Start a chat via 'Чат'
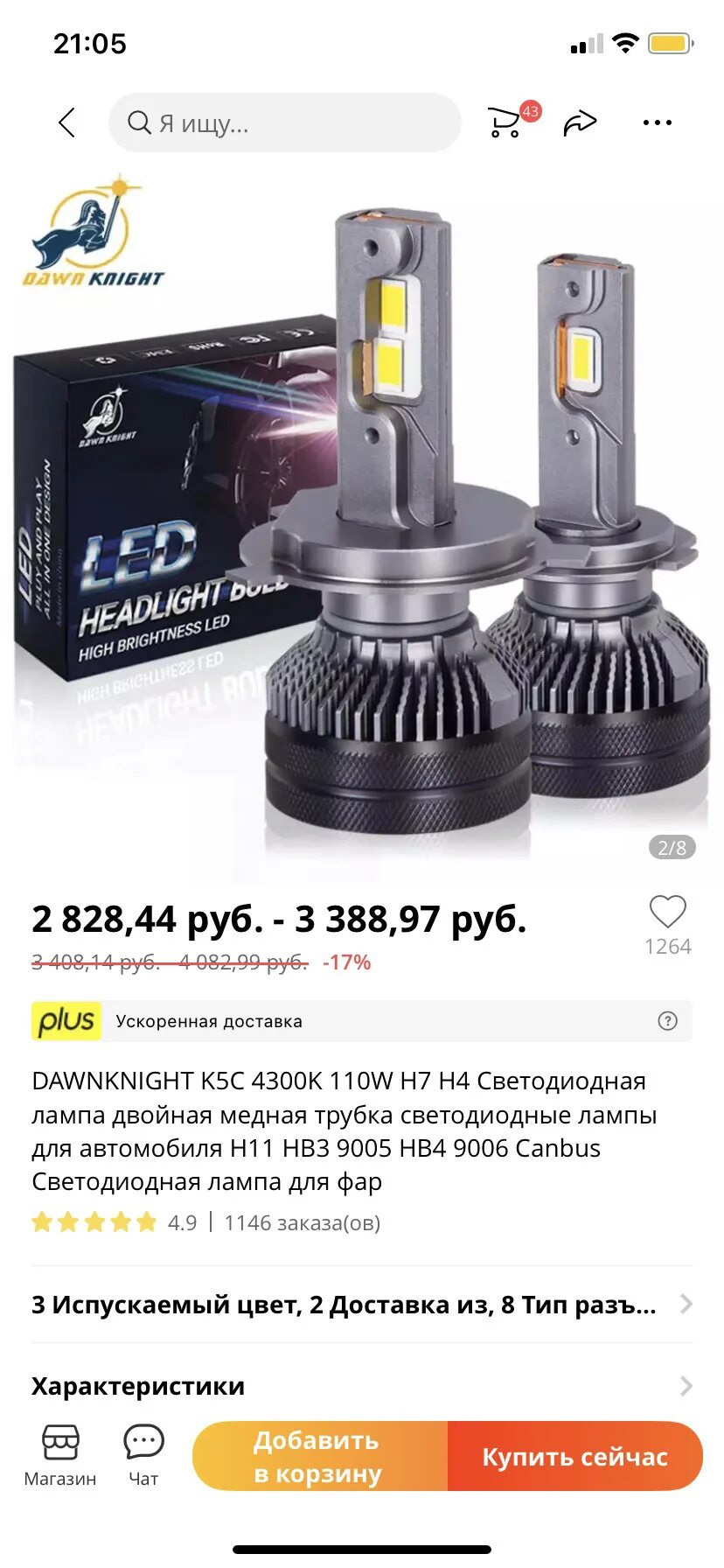This screenshot has height=1568, width=724. 143,1455
